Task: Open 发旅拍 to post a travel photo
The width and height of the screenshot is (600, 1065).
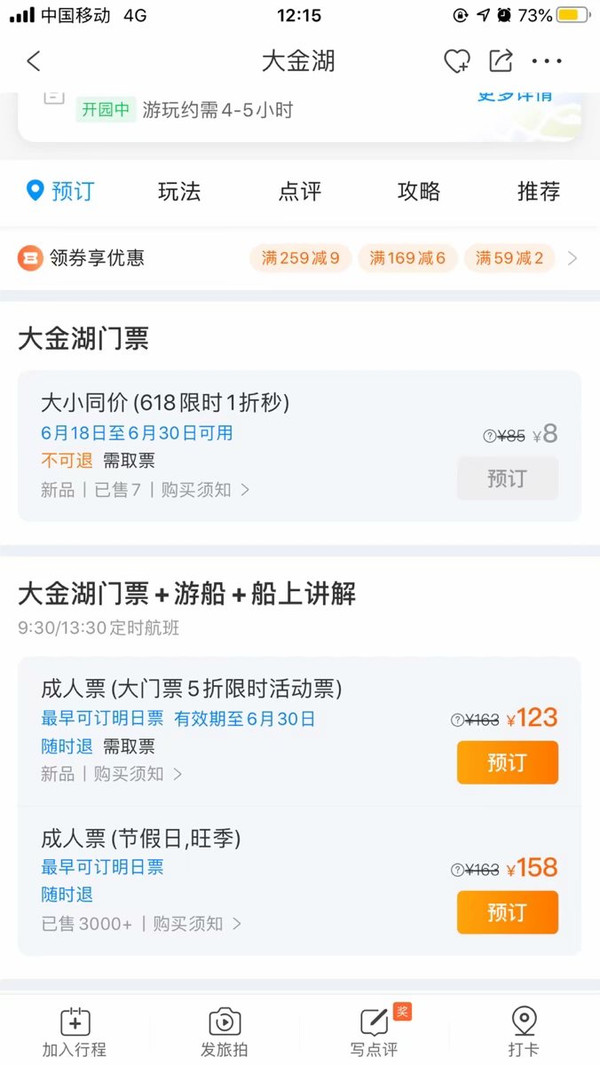Action: pyautogui.click(x=224, y=1032)
